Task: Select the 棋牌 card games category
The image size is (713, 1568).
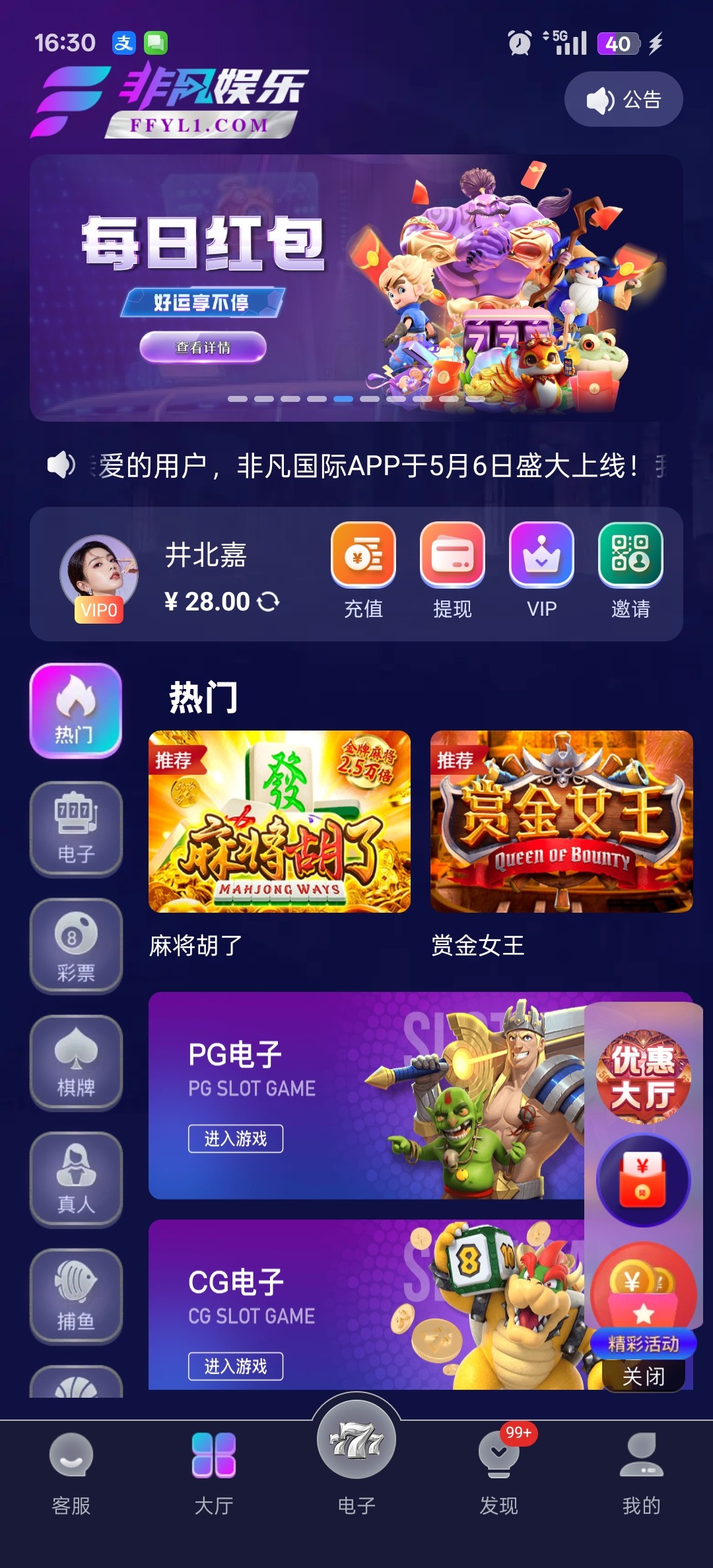Action: click(x=76, y=1062)
